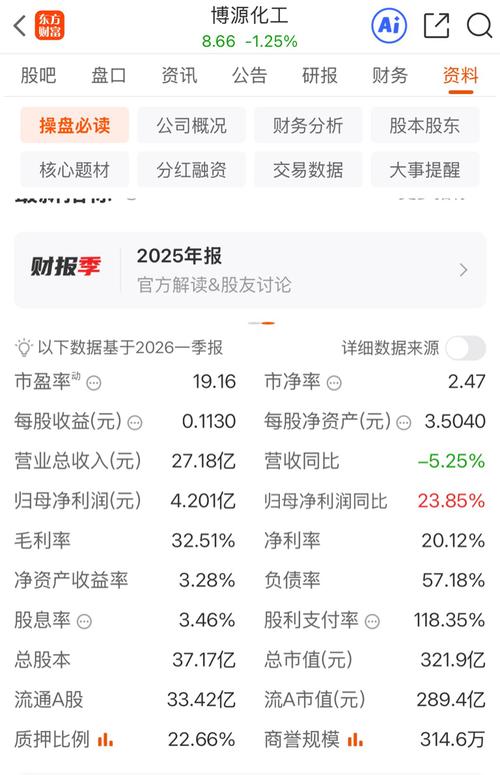The width and height of the screenshot is (500, 775).
Task: Open the Ai assistant icon
Action: (x=389, y=25)
